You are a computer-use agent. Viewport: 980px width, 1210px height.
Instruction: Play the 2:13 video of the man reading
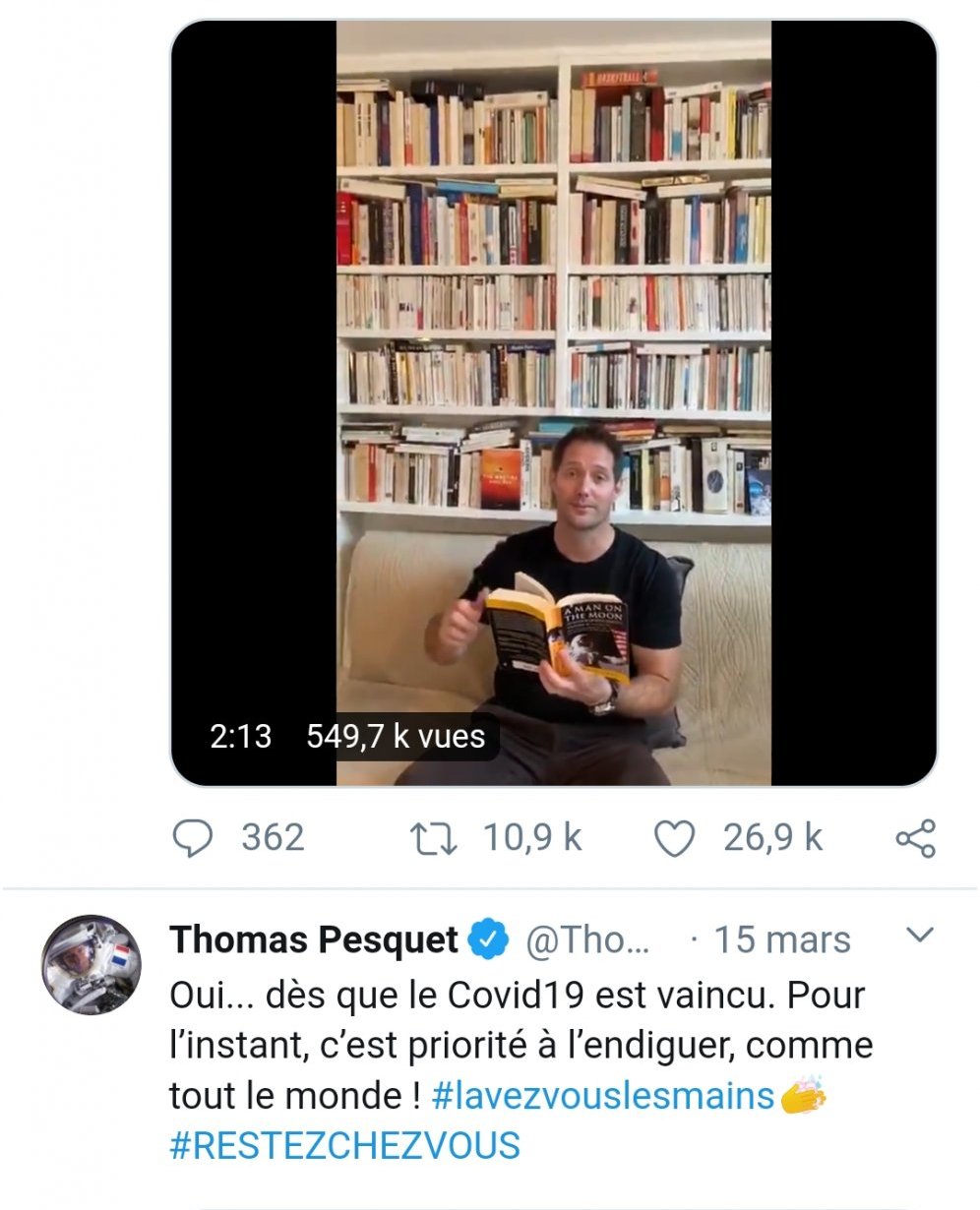point(554,403)
